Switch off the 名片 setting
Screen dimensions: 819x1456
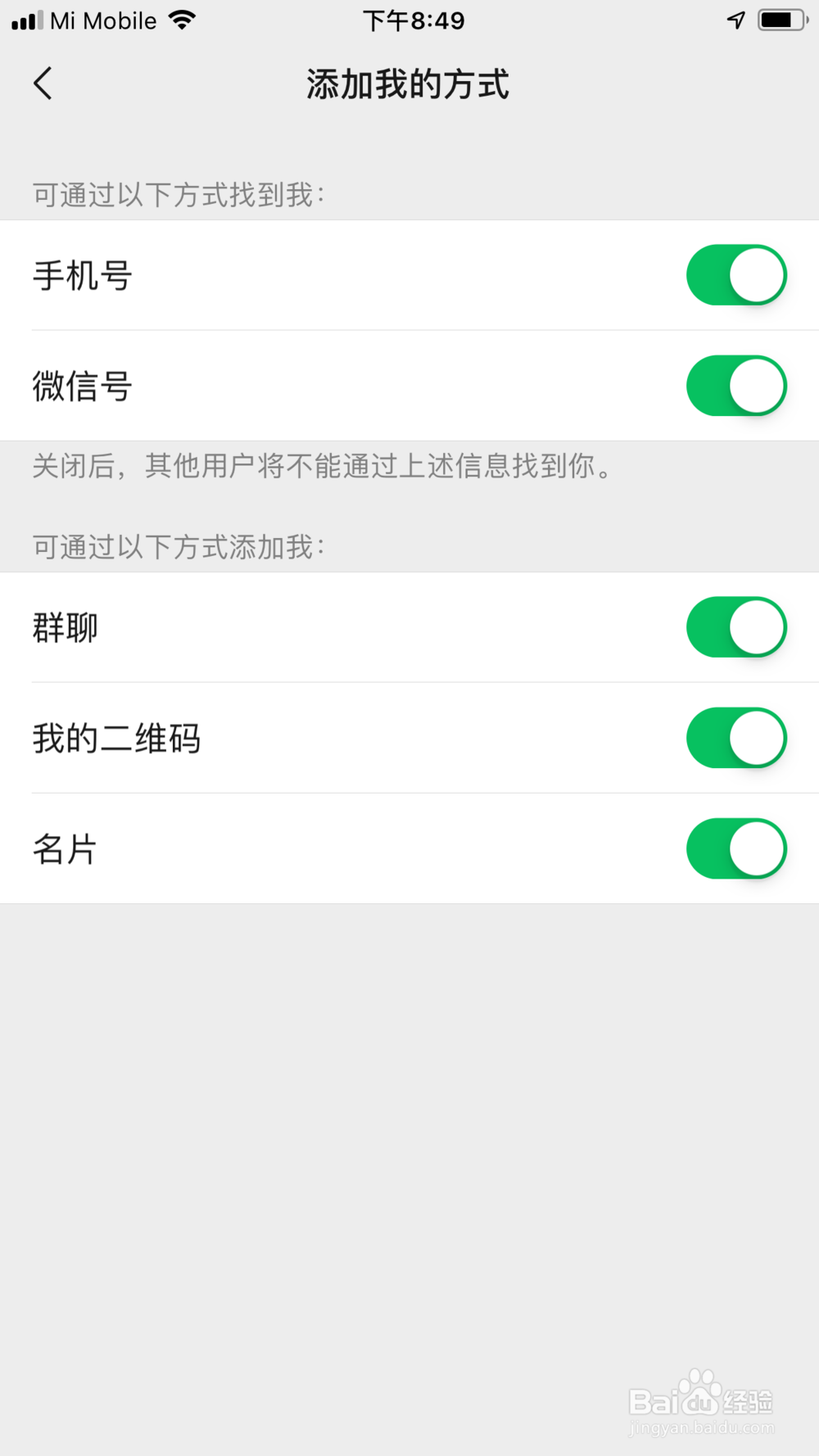[x=735, y=848]
